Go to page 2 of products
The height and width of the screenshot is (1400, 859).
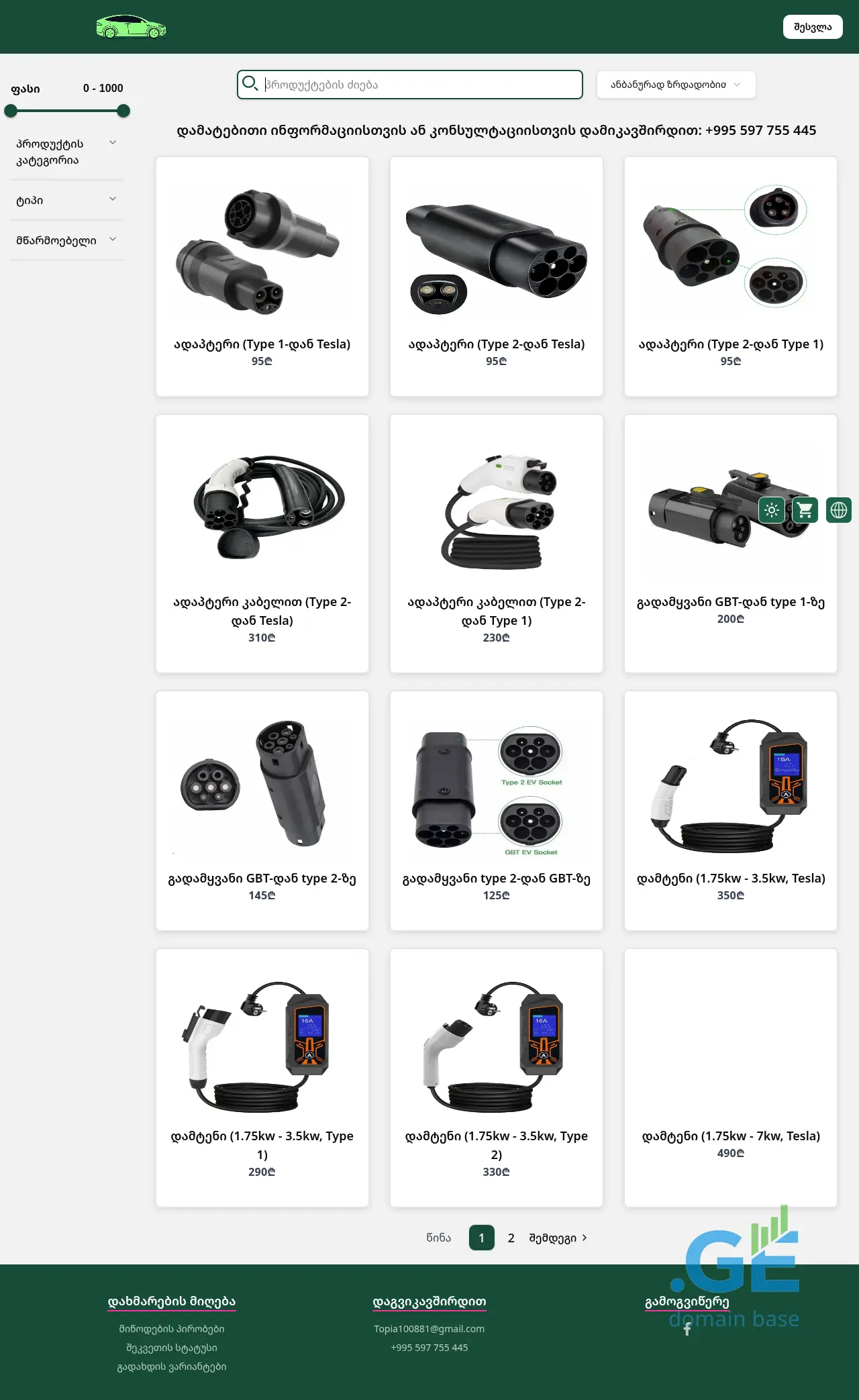(x=511, y=1238)
